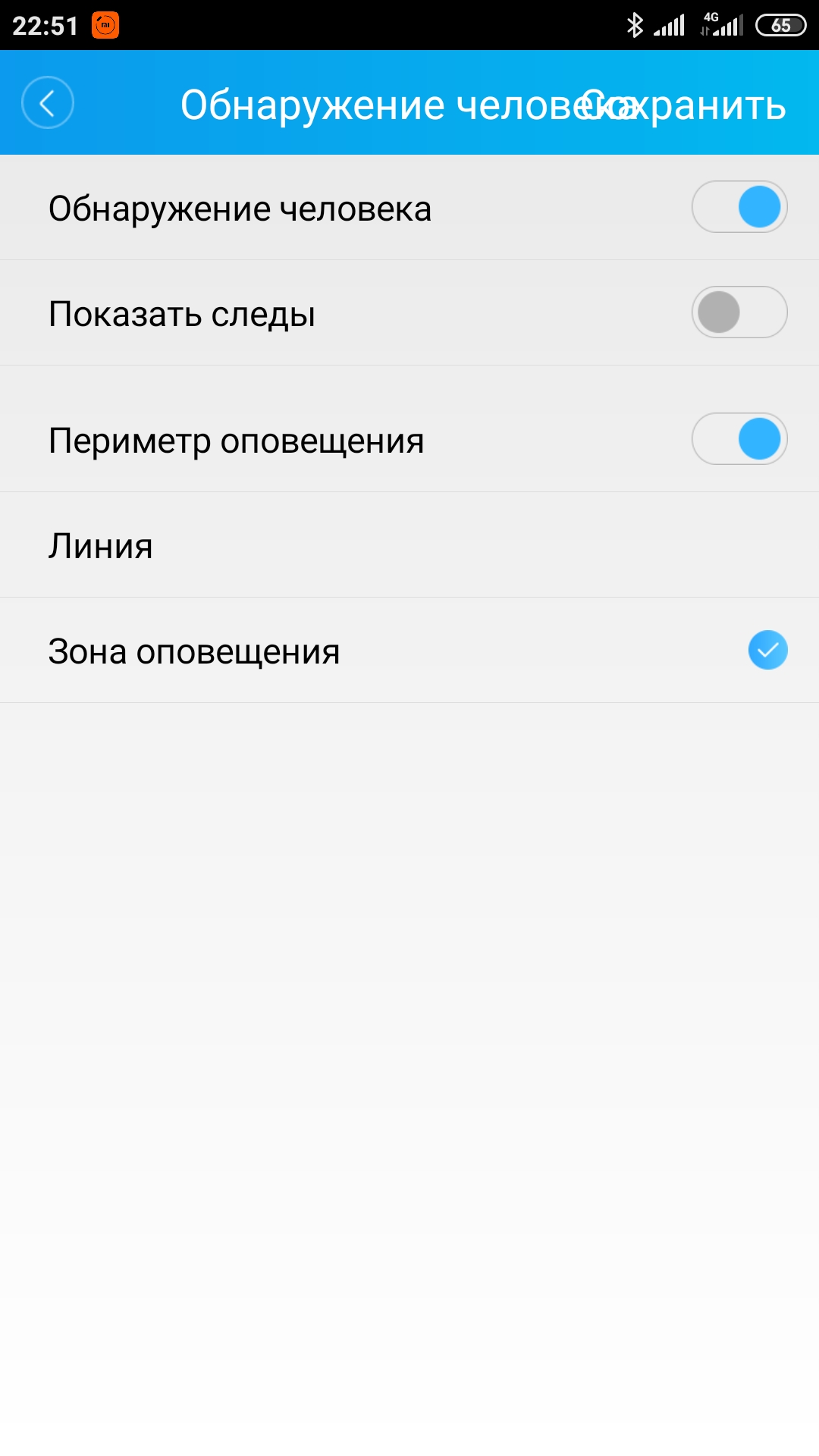Enable the Показать следы switch

(x=739, y=312)
